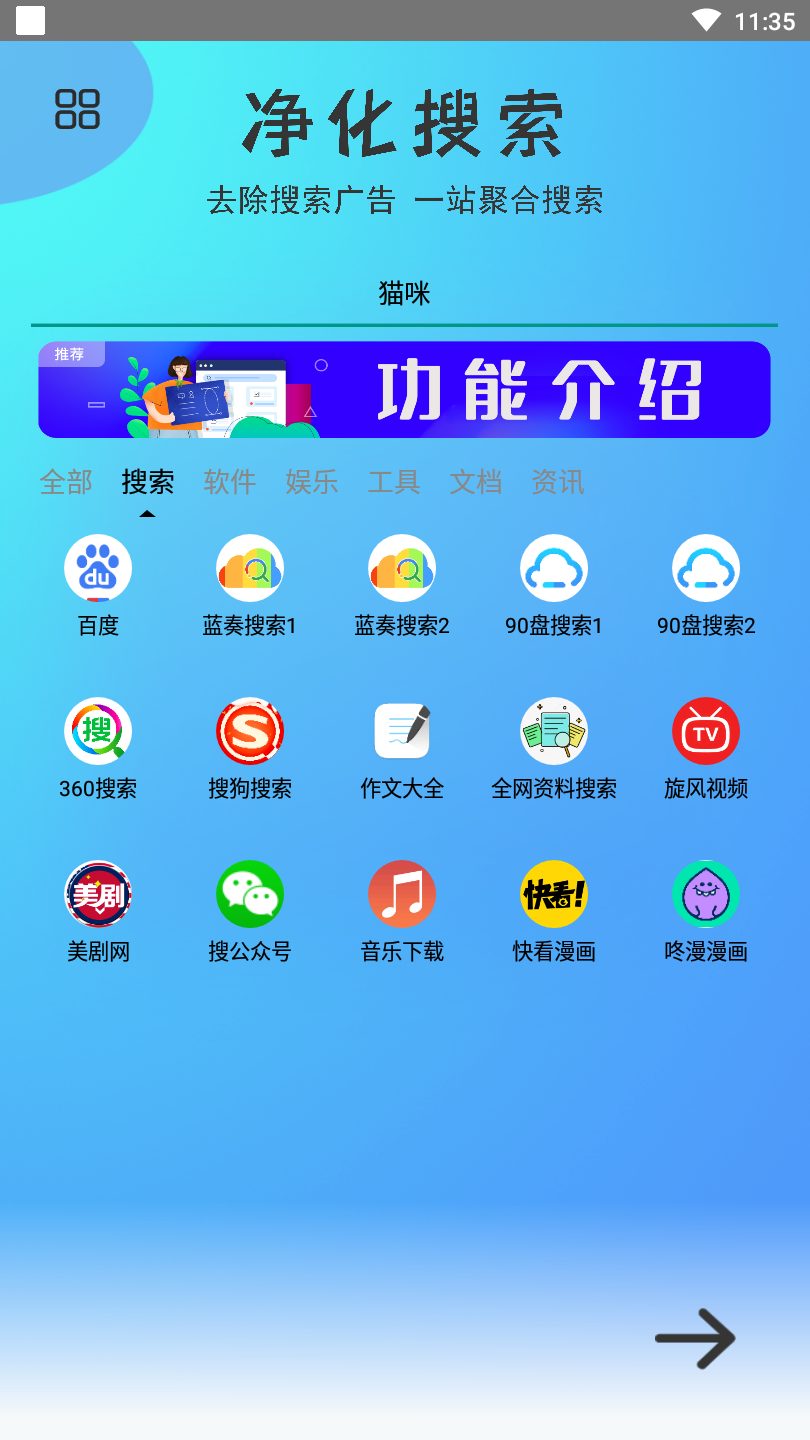
Task: Open the 功能介绍 recommended banner
Action: pos(404,390)
